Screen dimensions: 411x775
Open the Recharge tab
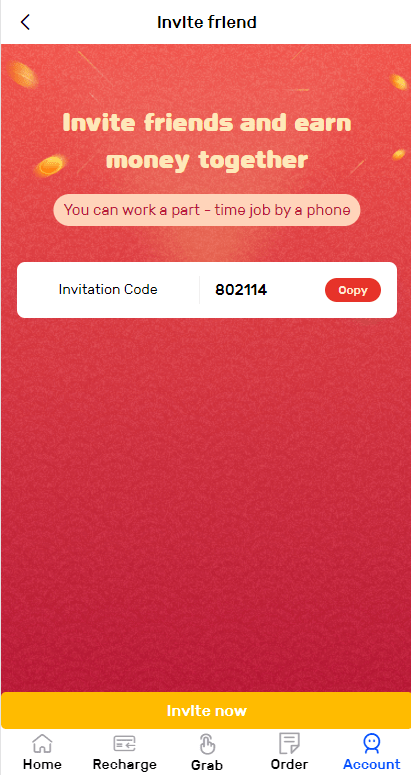coord(124,752)
